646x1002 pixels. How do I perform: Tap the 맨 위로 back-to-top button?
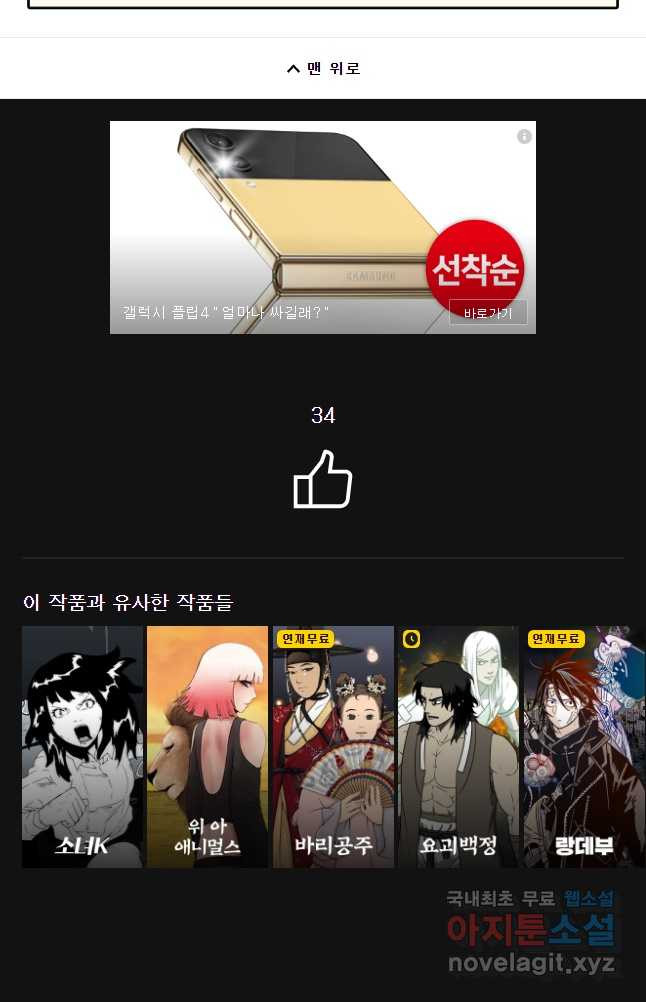pos(322,69)
